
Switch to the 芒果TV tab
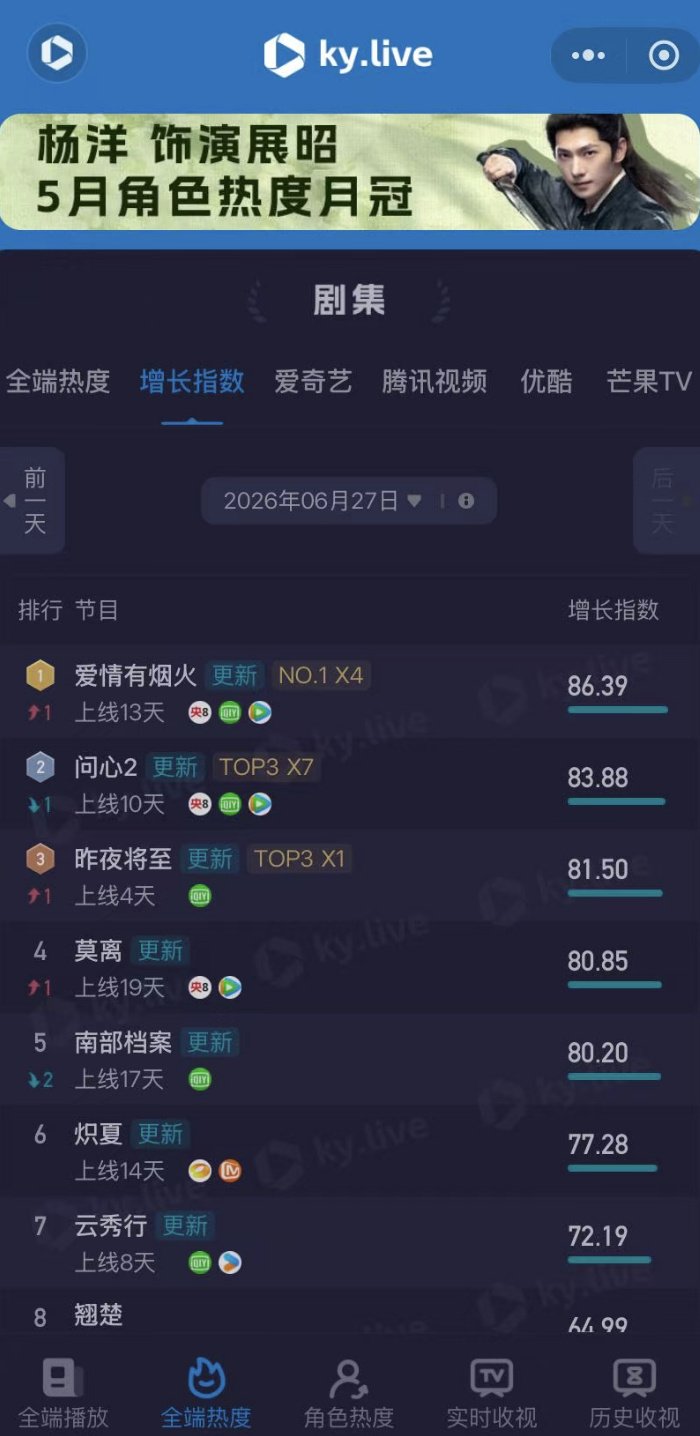[x=649, y=381]
